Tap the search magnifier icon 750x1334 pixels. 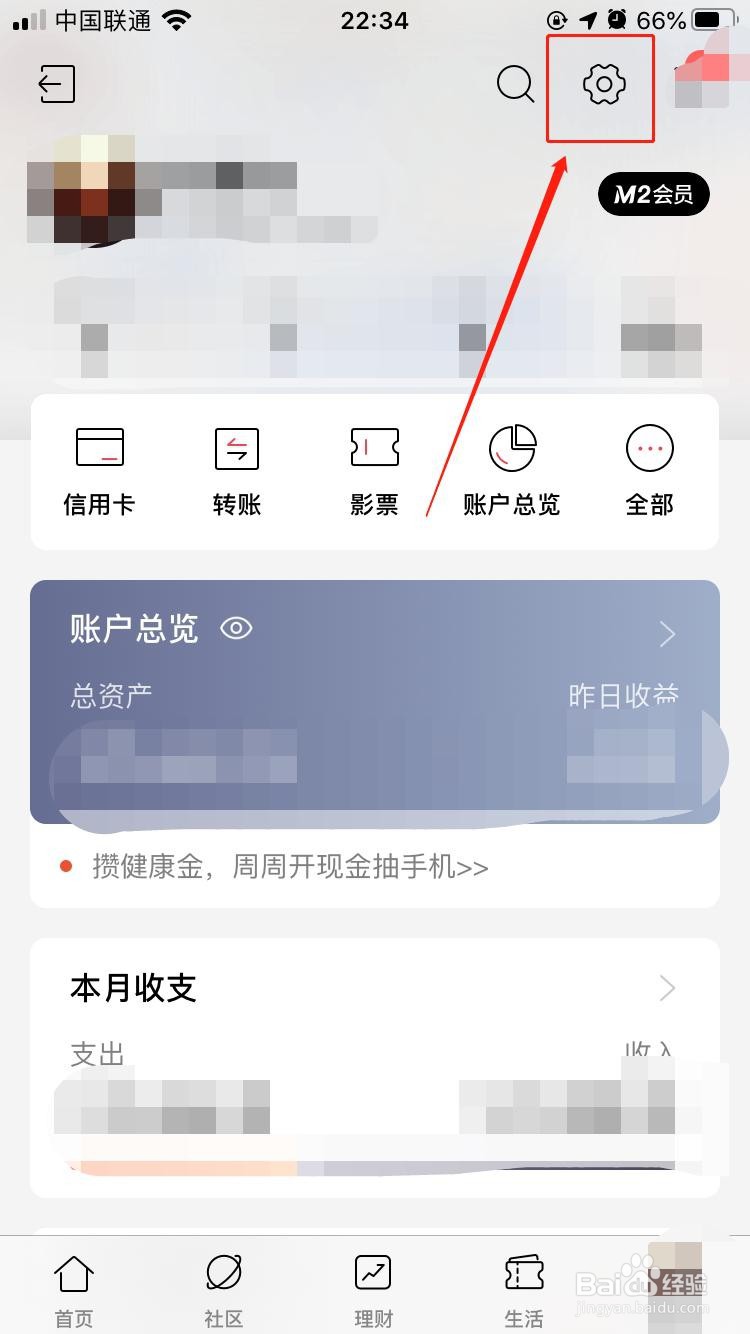515,86
